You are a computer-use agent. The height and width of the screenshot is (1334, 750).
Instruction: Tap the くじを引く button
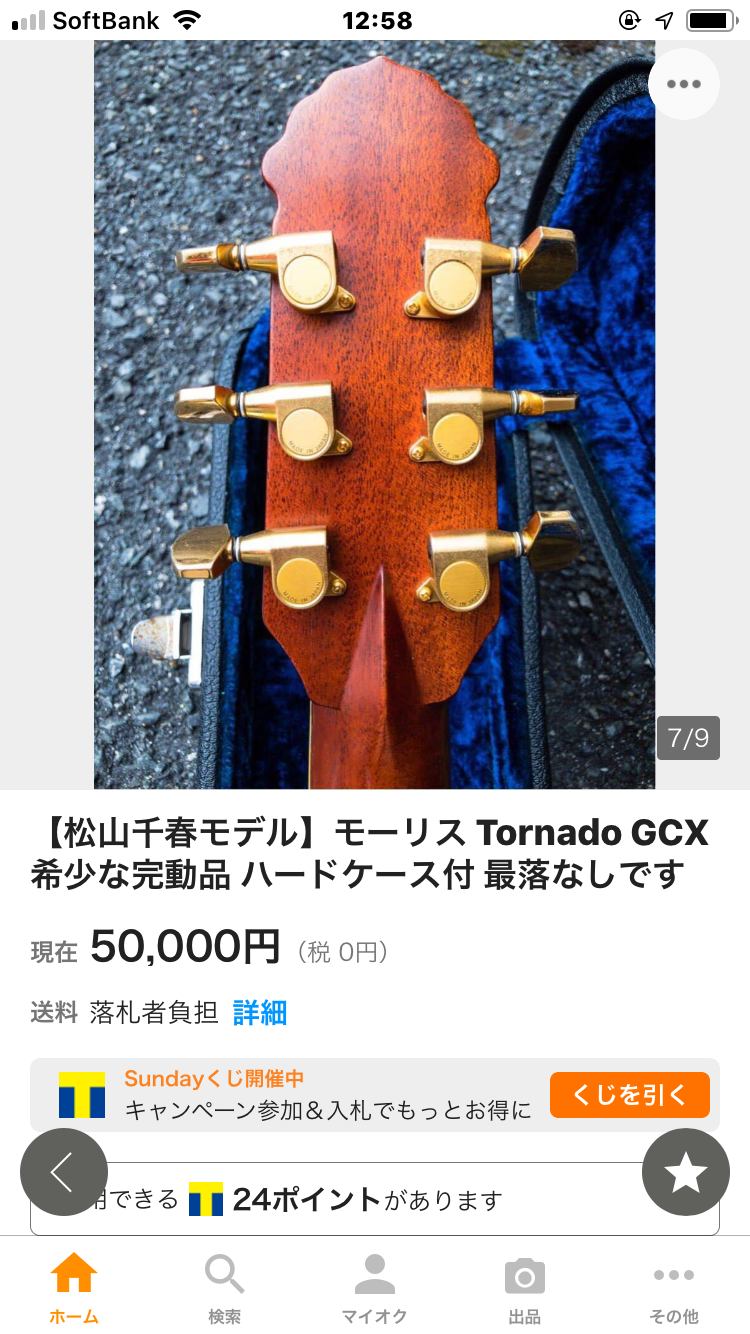tap(629, 1095)
